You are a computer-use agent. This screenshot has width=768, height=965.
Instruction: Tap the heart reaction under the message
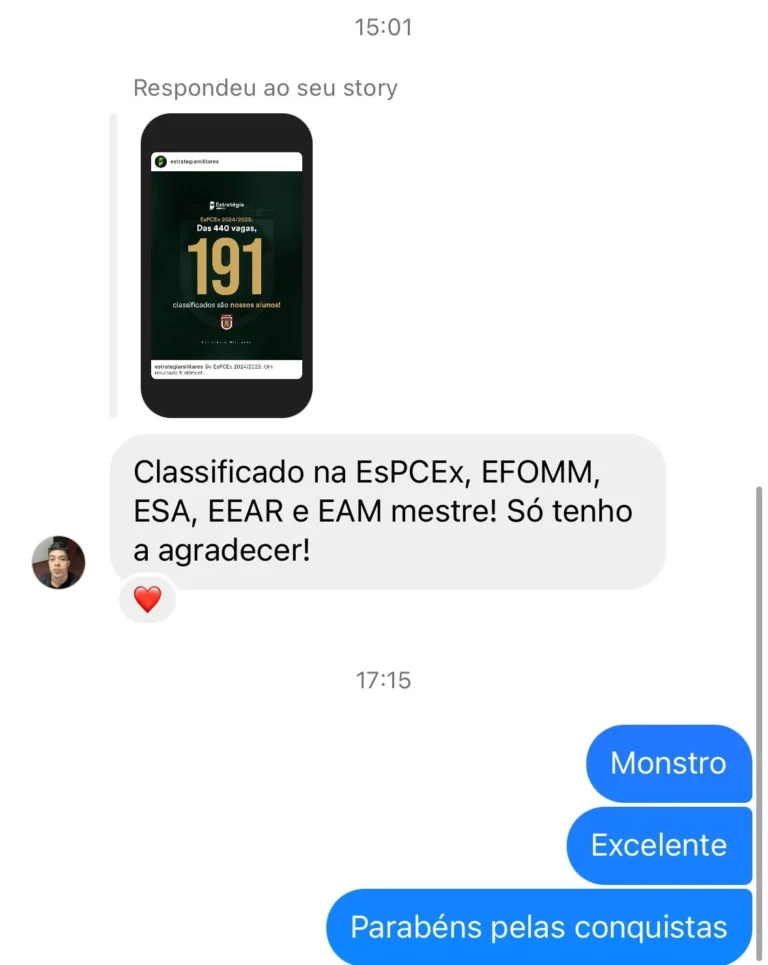(148, 599)
